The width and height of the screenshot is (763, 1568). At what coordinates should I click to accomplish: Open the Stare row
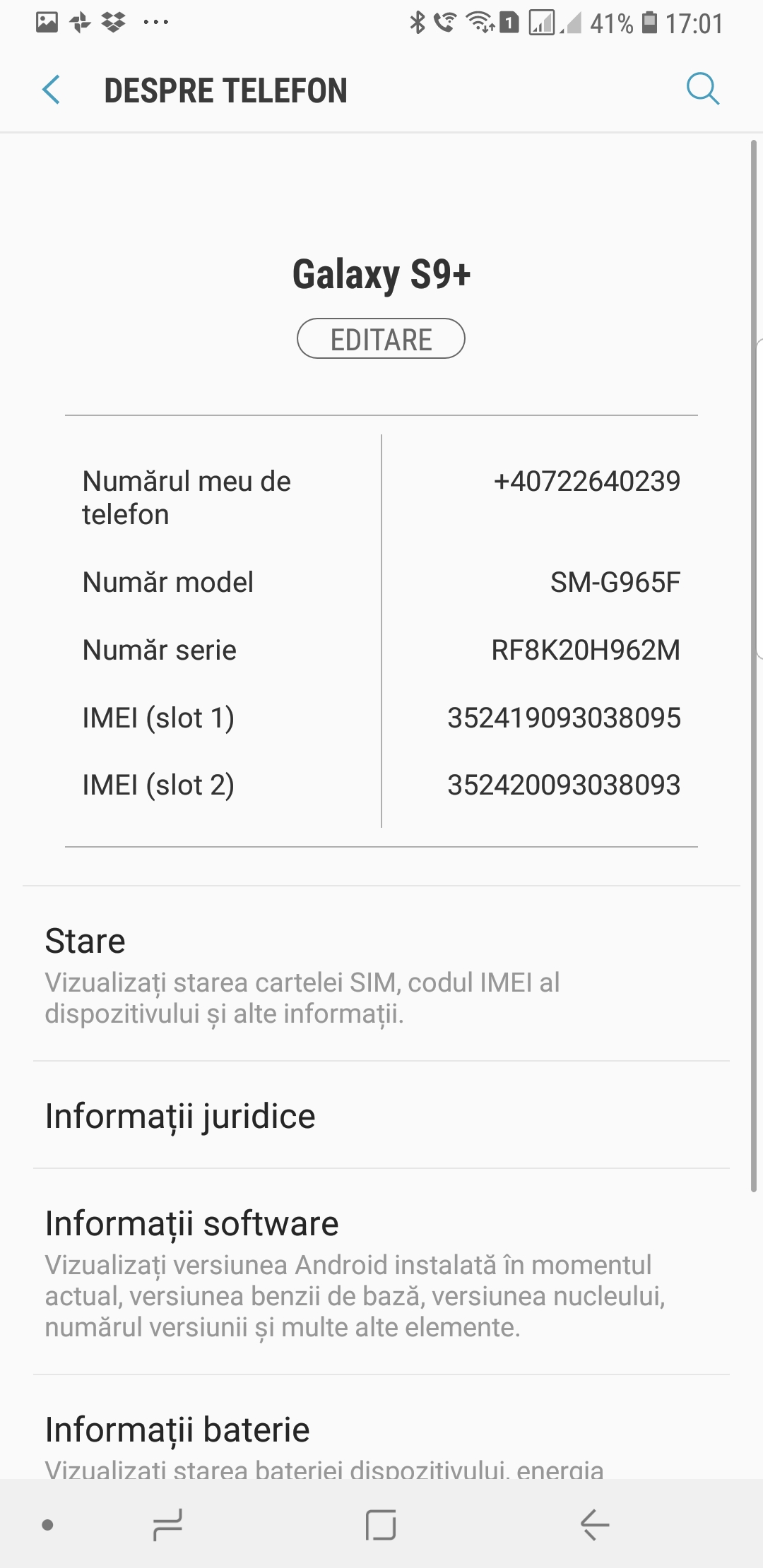[381, 975]
